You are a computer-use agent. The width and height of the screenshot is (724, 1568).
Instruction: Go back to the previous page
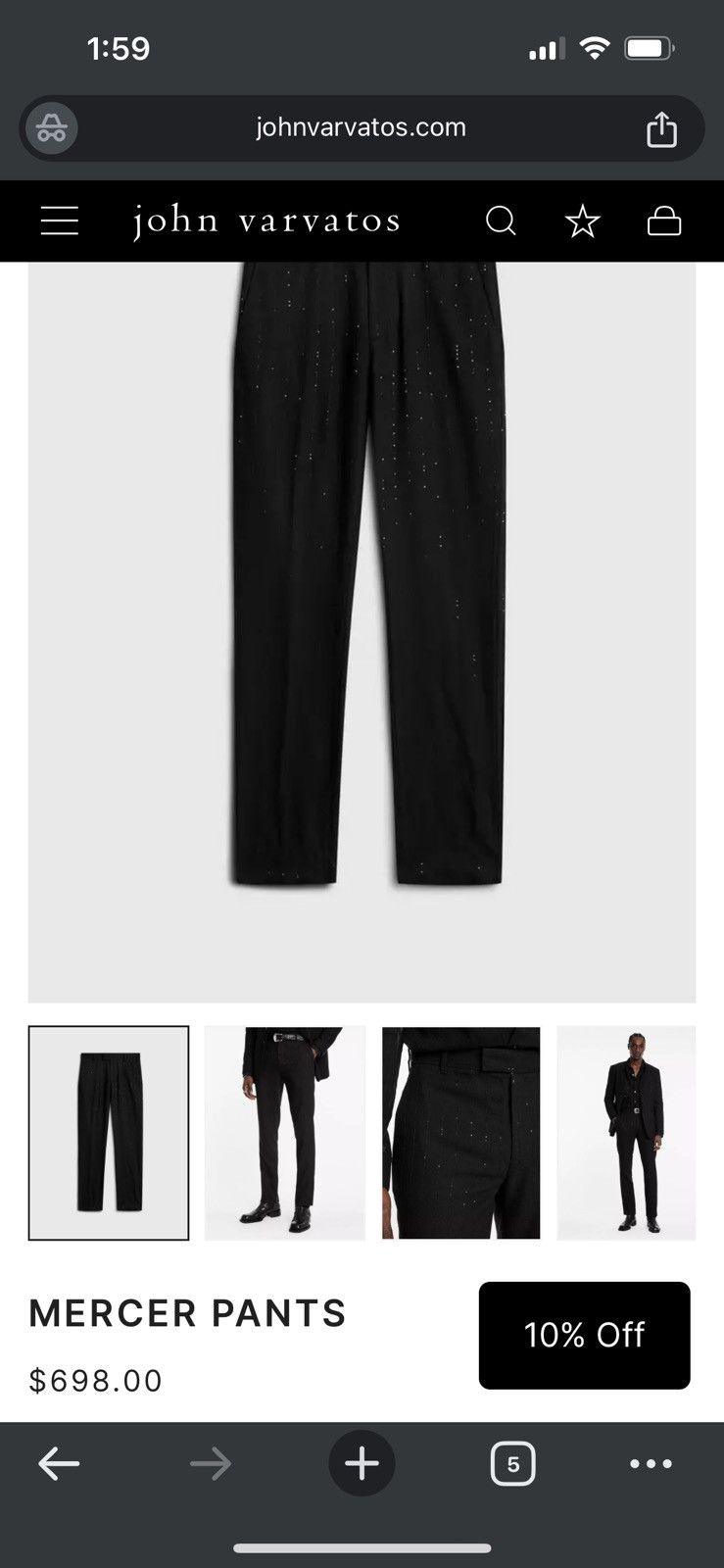pos(59,1464)
